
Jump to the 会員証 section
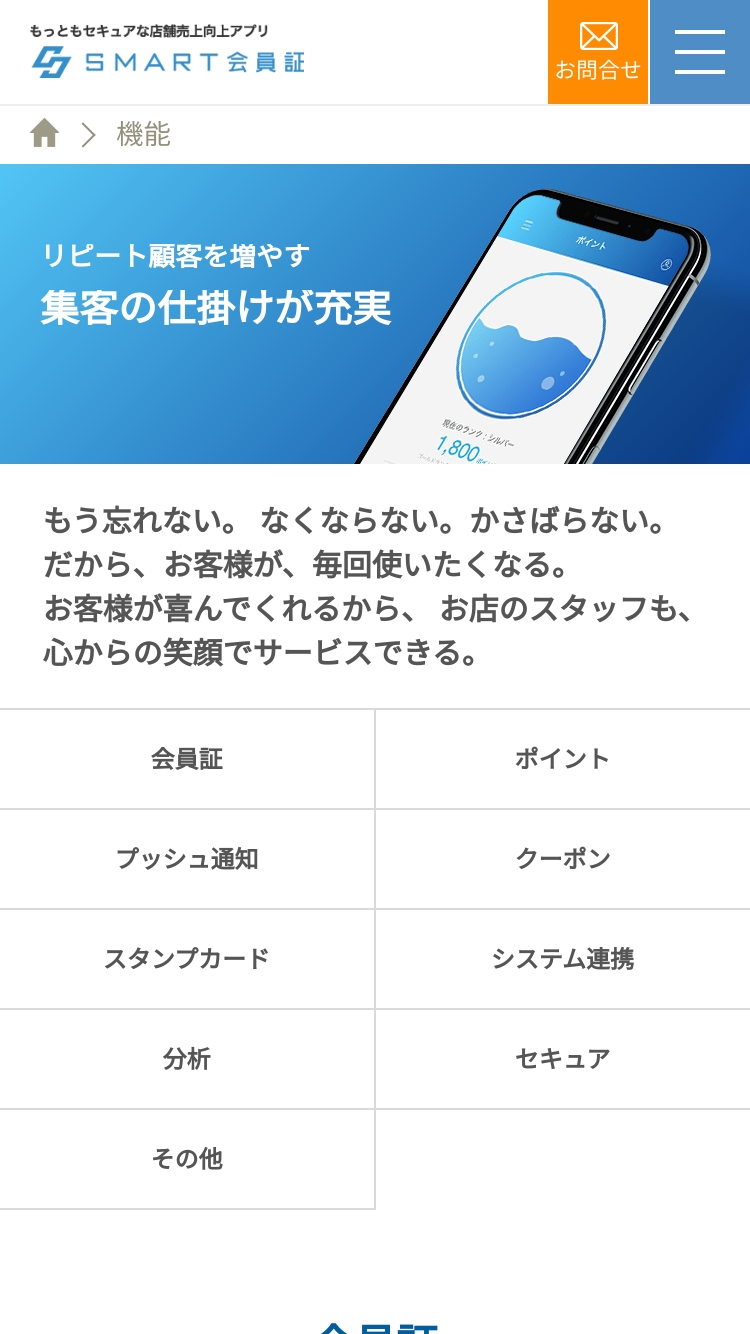(187, 759)
